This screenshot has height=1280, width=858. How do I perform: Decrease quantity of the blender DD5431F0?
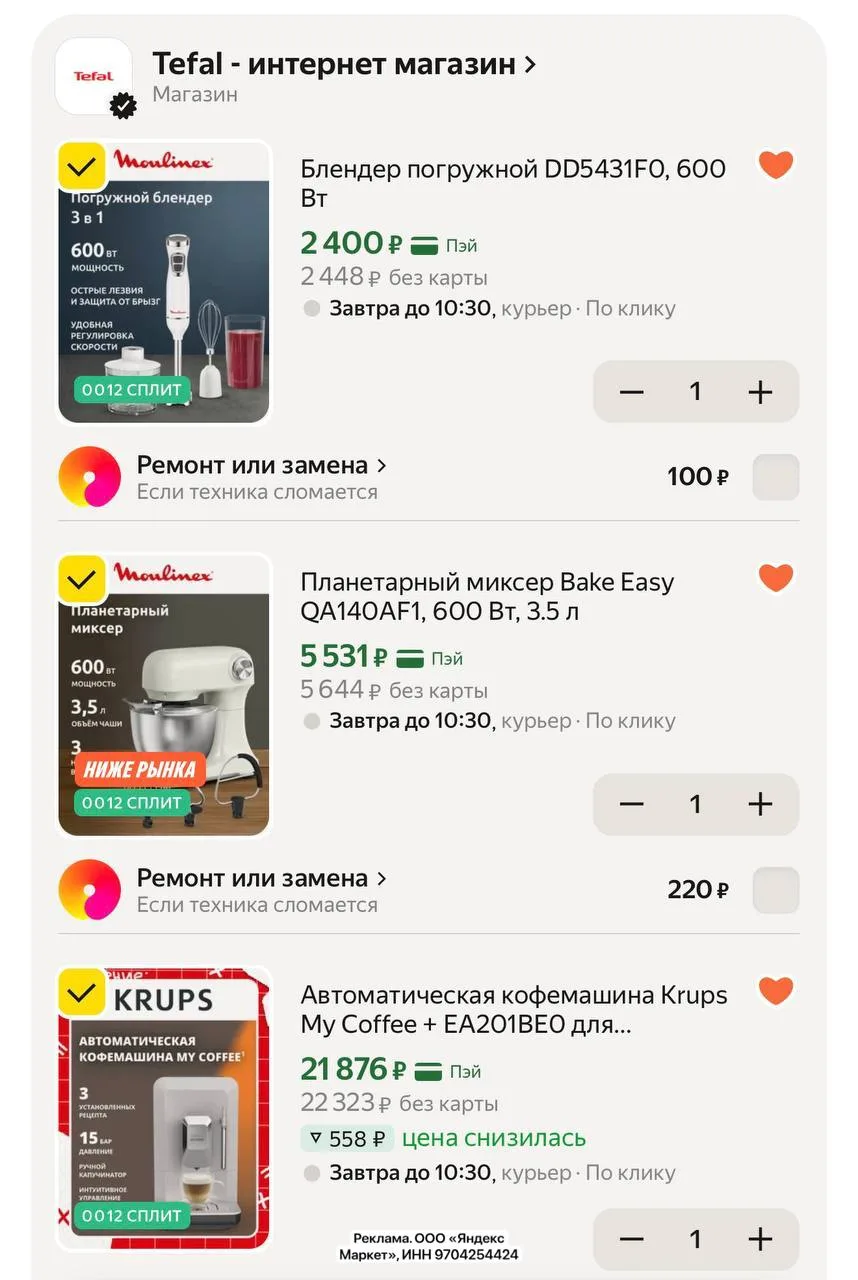[632, 392]
